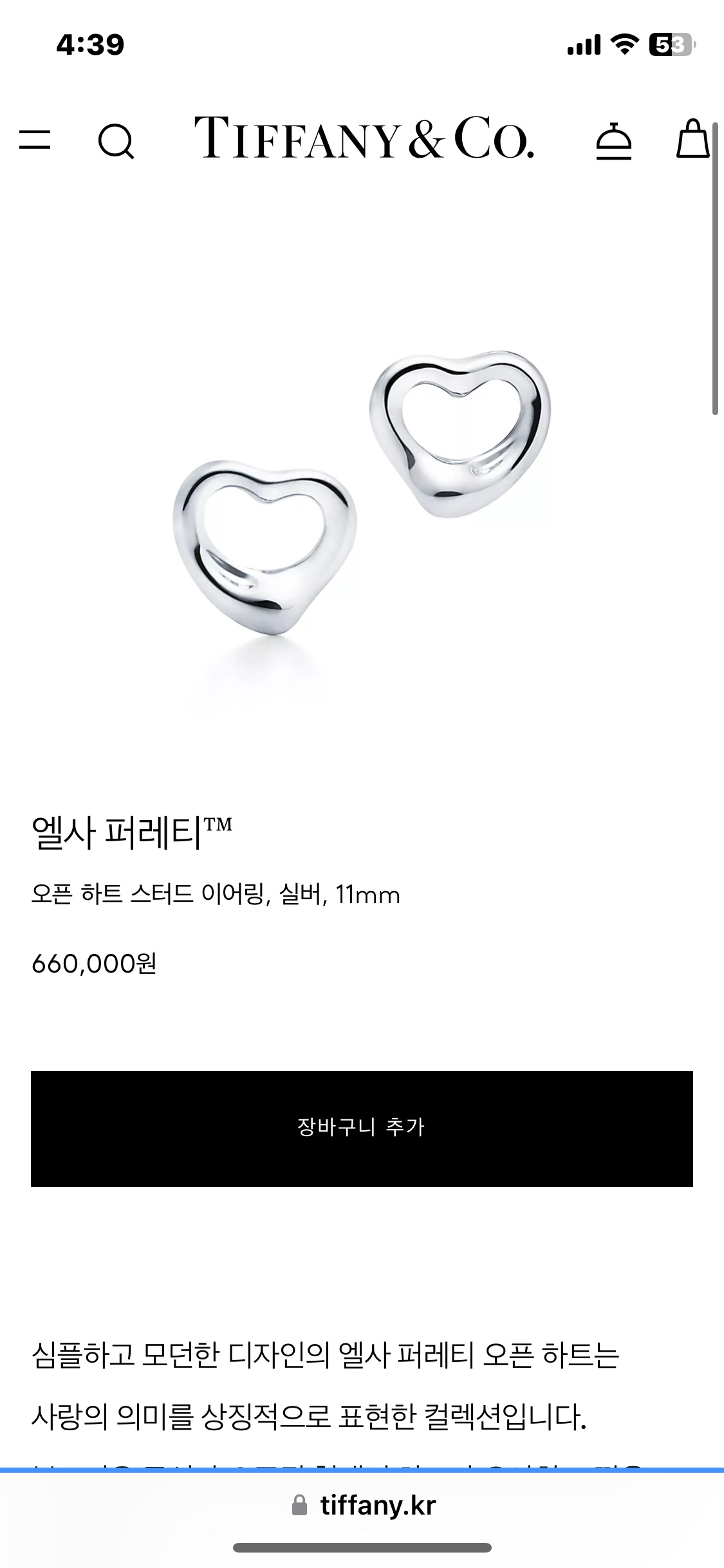Open the concierge bell icon
724x1568 pixels.
coord(613,140)
